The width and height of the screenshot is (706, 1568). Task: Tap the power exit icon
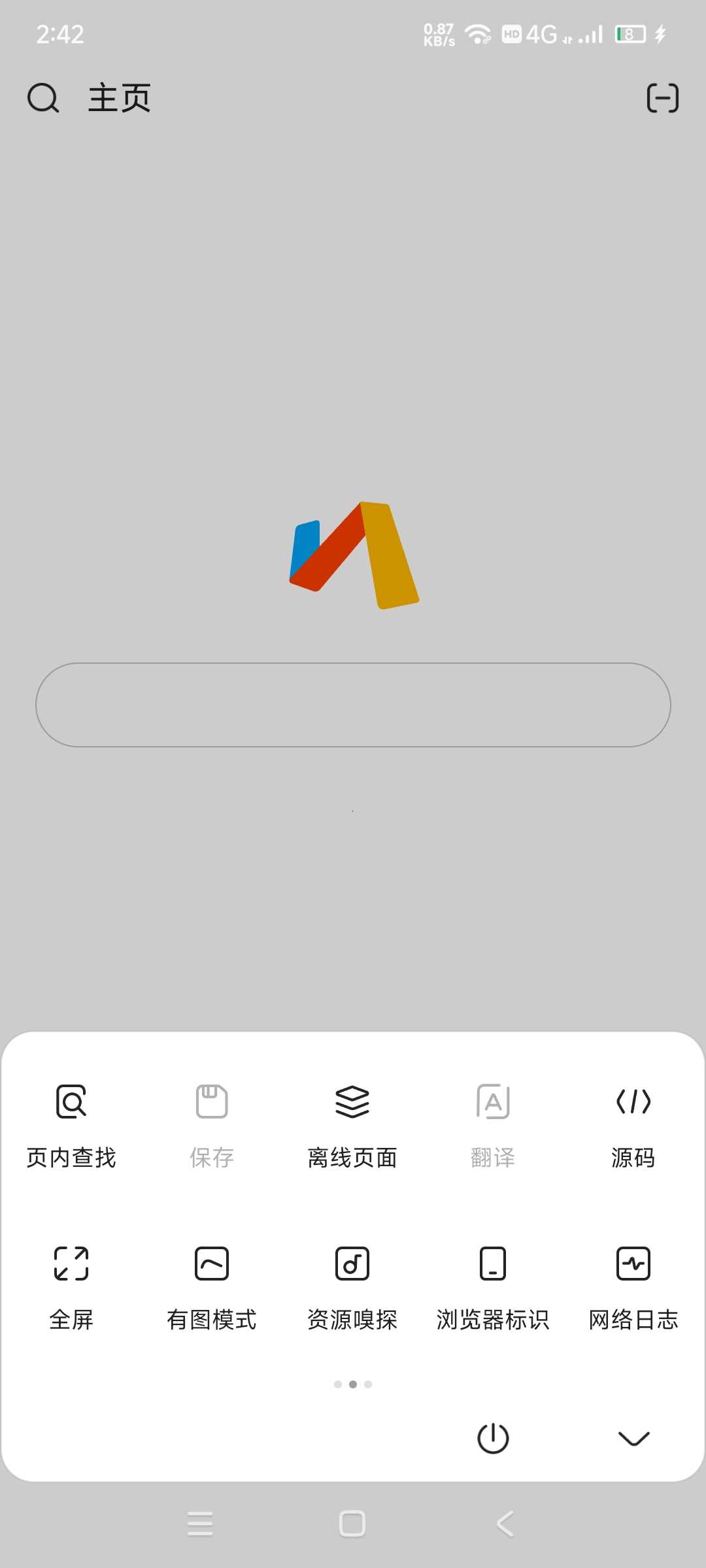point(493,1438)
